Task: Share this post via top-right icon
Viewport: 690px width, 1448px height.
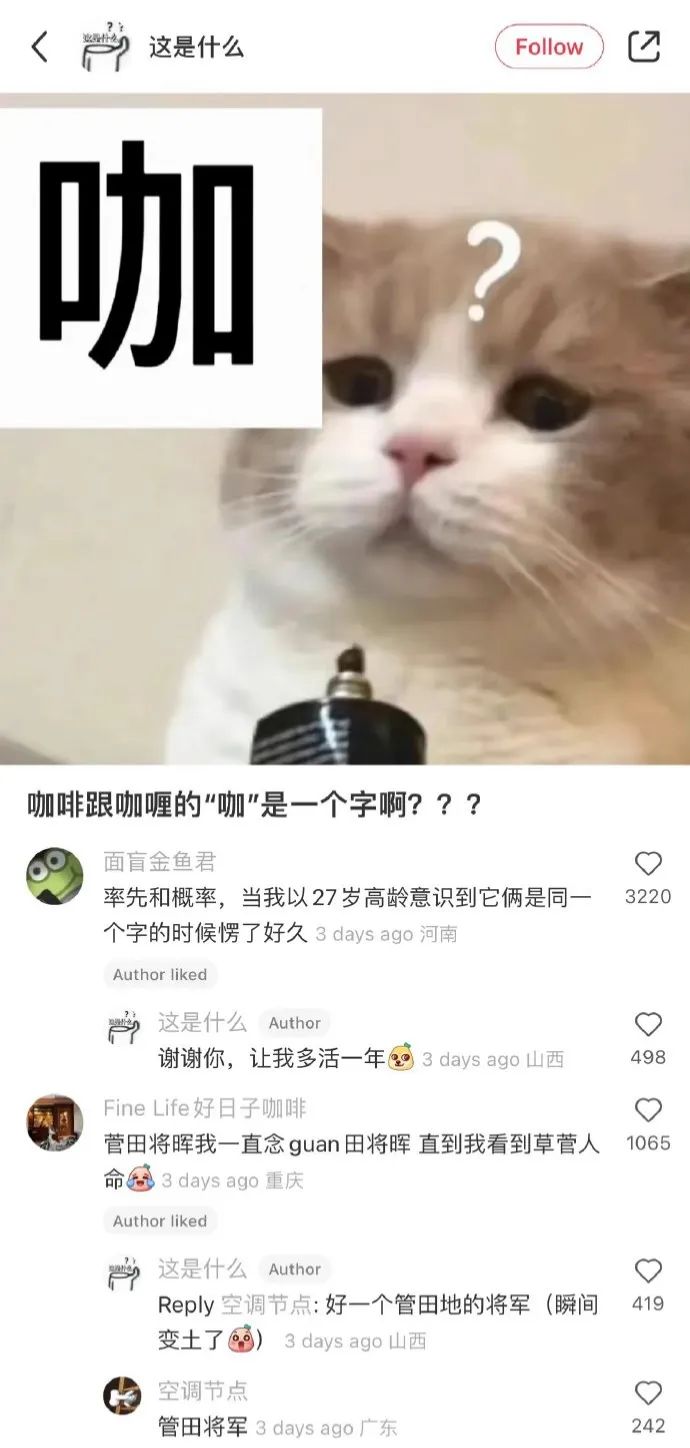Action: tap(644, 47)
